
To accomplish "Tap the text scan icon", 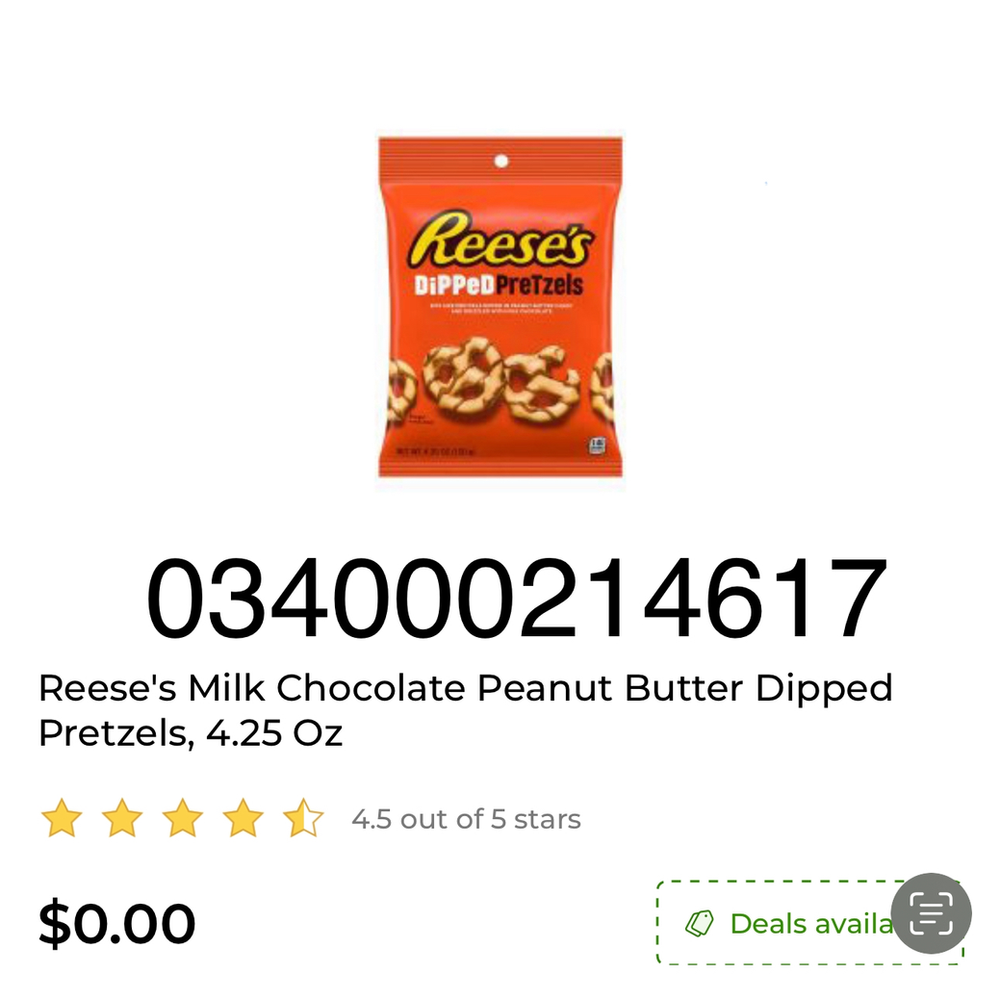I will (930, 913).
